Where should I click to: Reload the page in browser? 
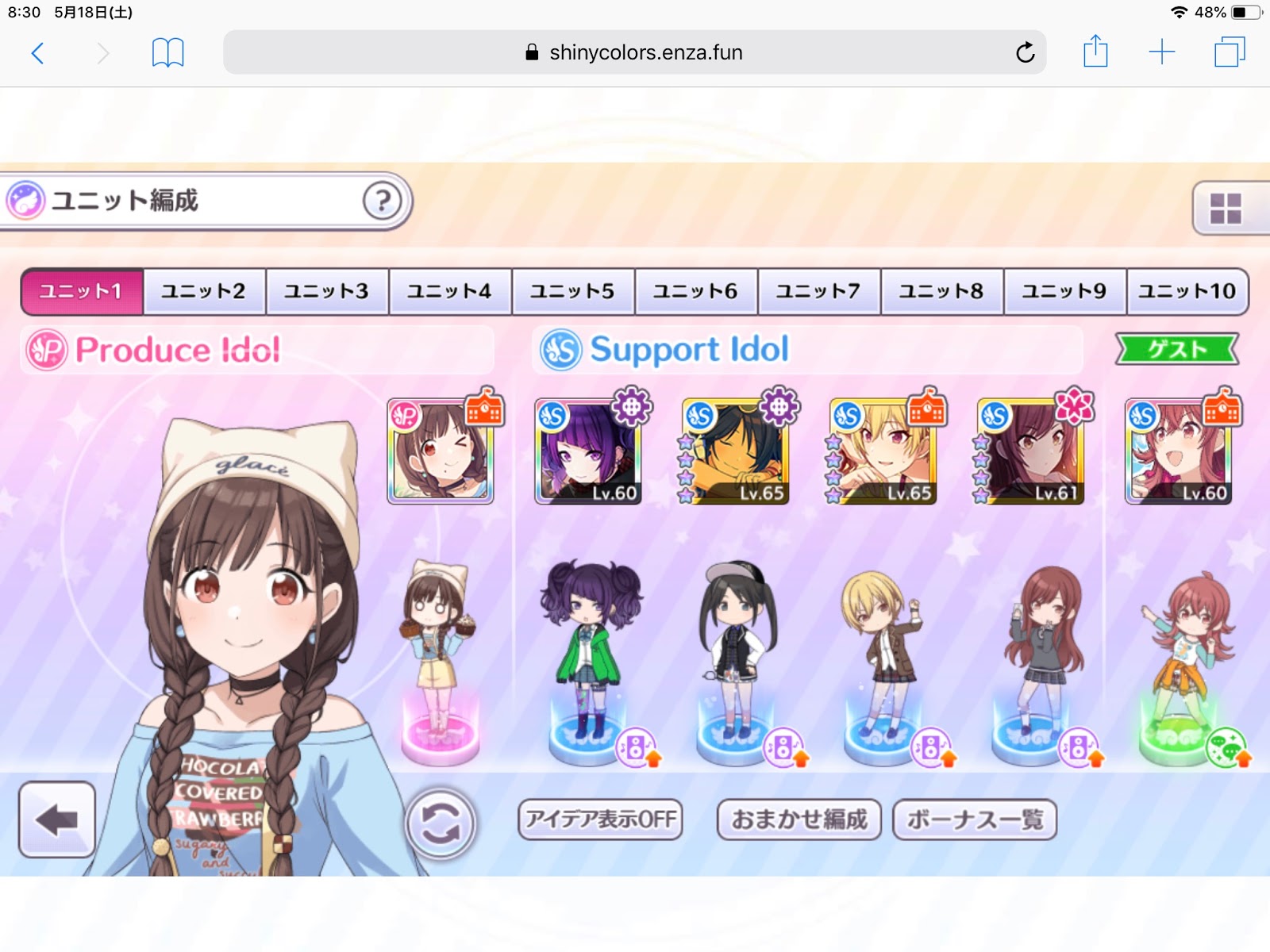[1025, 52]
